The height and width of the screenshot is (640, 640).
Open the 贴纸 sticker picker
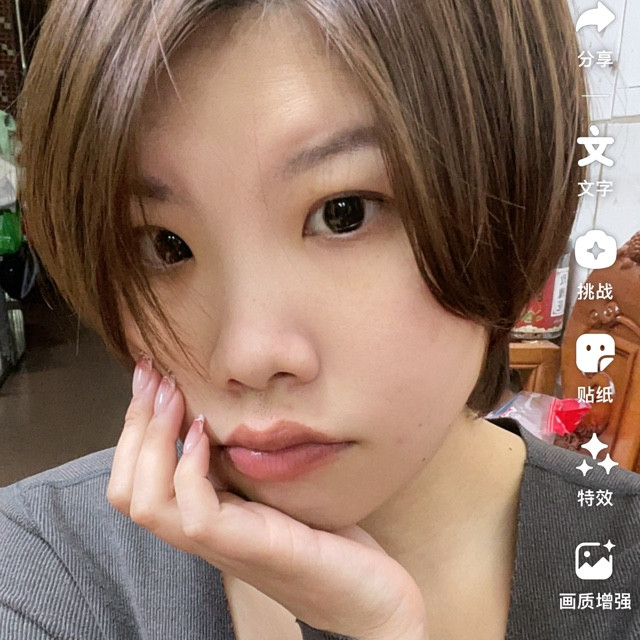(595, 353)
